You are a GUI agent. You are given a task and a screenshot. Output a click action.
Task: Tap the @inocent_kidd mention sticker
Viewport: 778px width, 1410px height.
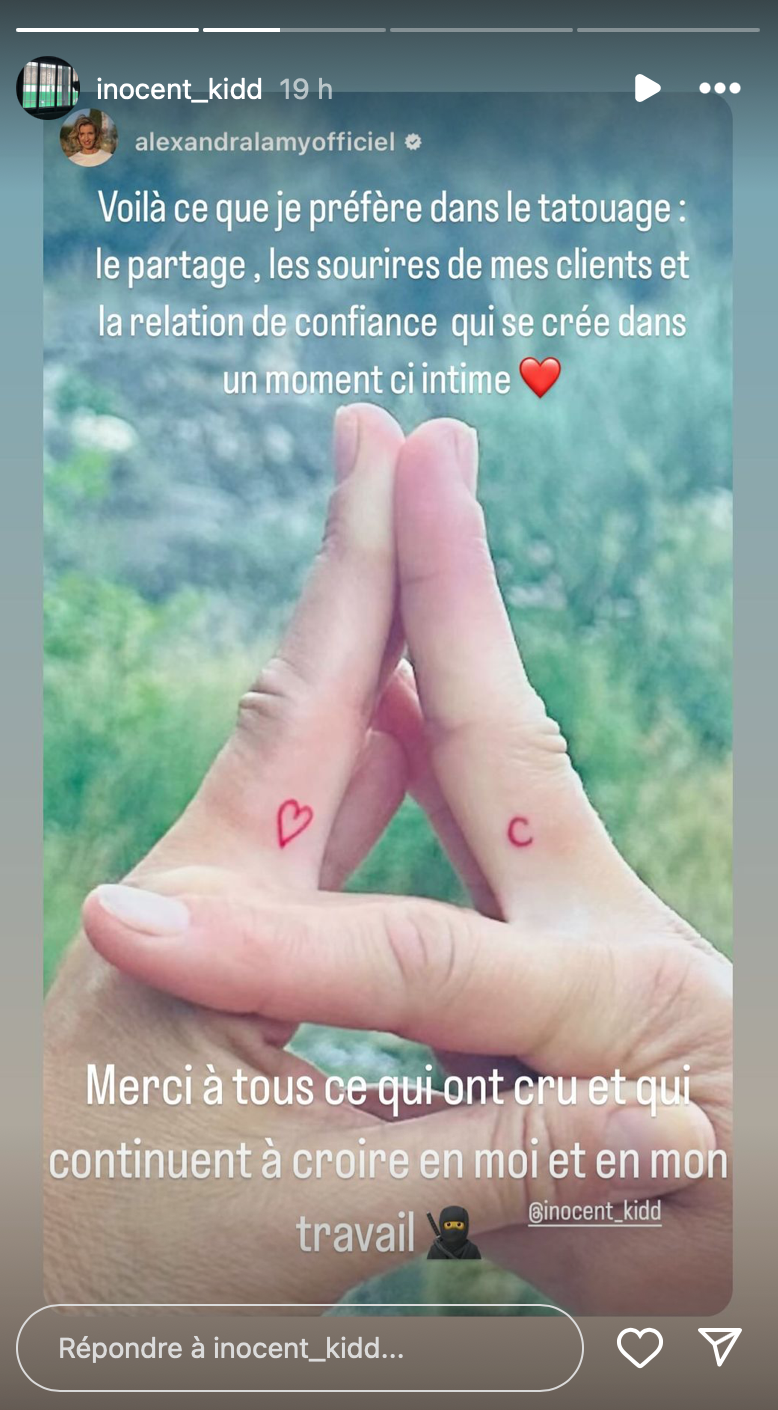[x=594, y=1211]
